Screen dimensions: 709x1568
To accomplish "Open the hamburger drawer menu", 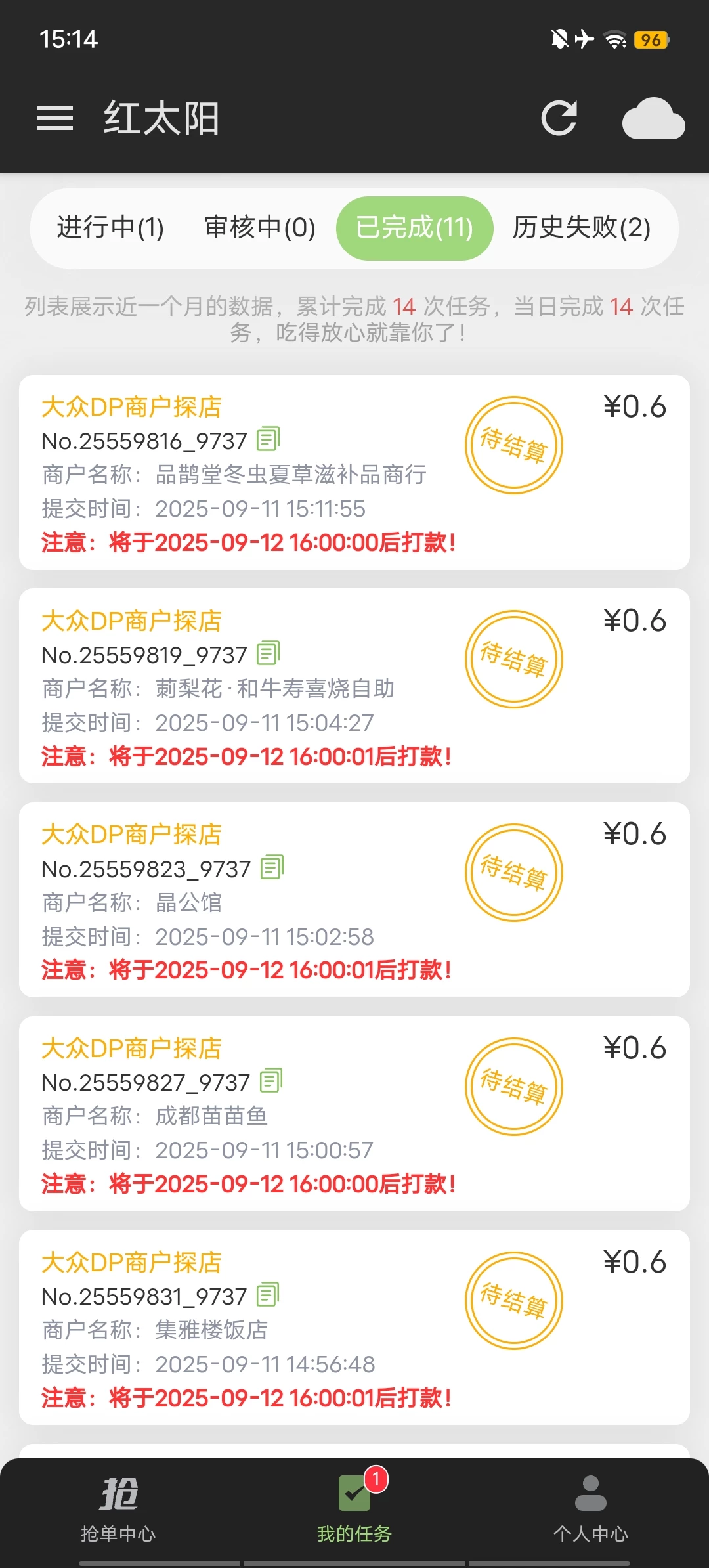I will (x=55, y=118).
